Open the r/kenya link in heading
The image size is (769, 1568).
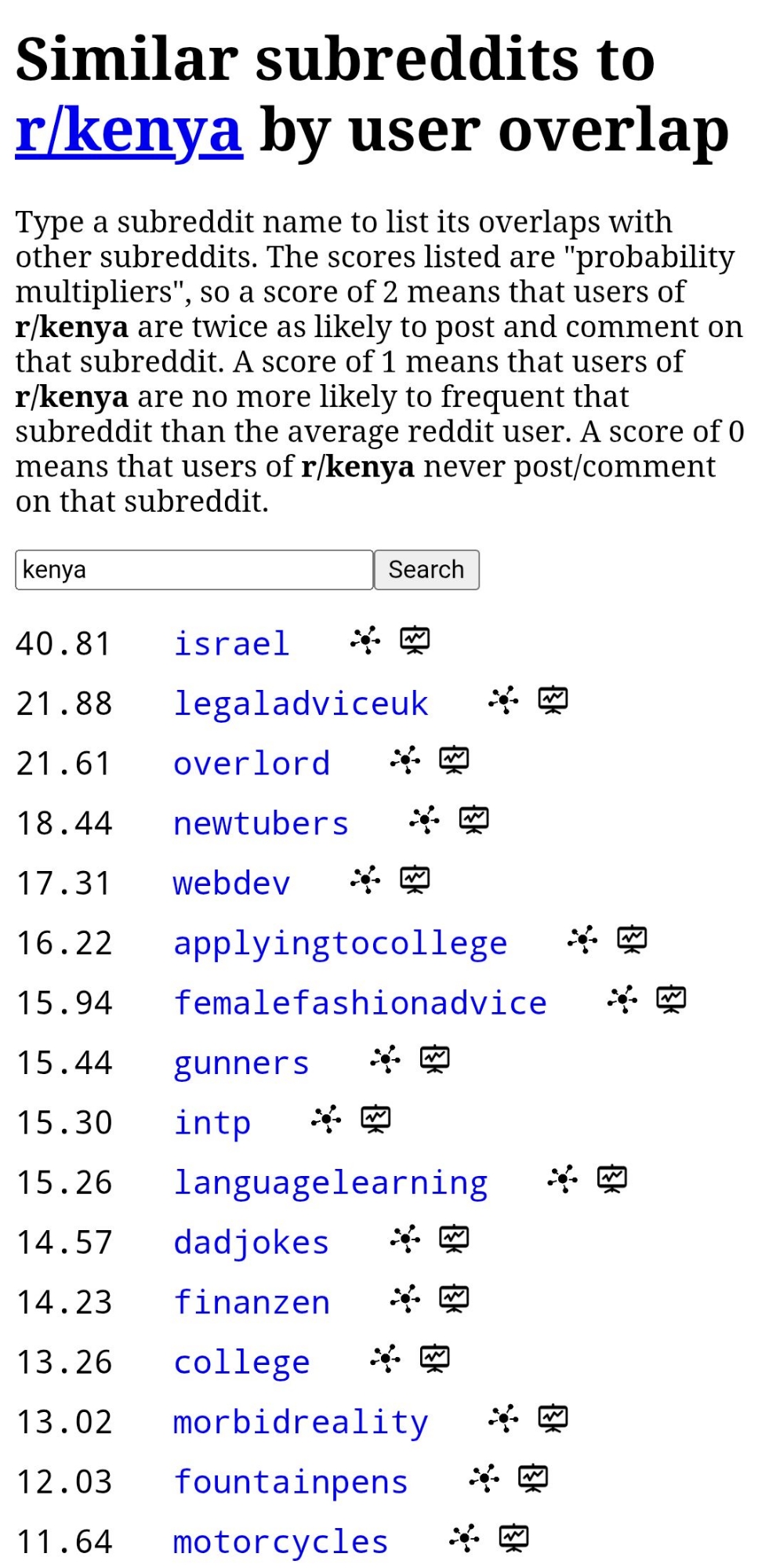pos(129,130)
